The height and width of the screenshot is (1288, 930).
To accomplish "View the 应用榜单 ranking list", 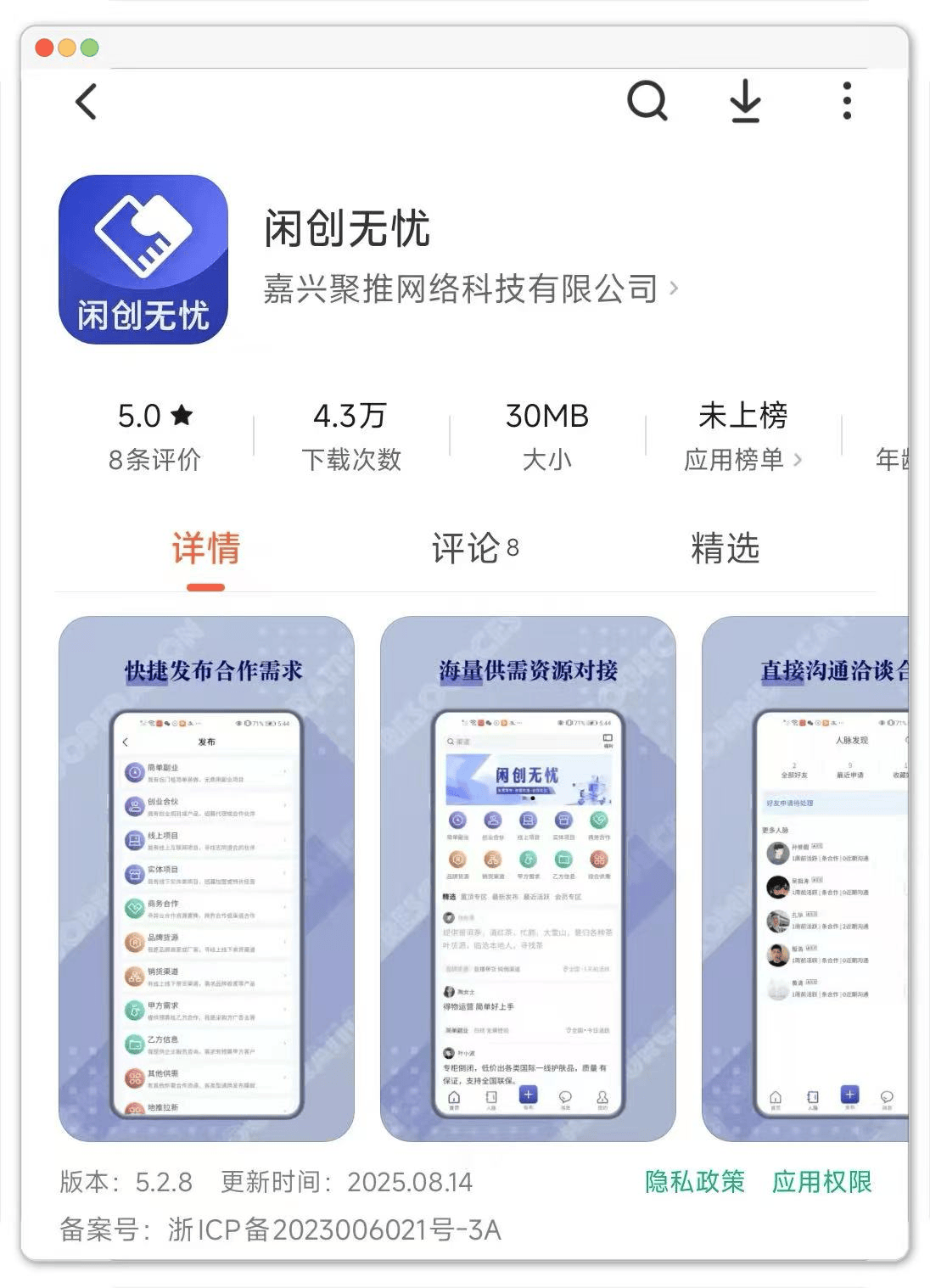I will click(742, 459).
